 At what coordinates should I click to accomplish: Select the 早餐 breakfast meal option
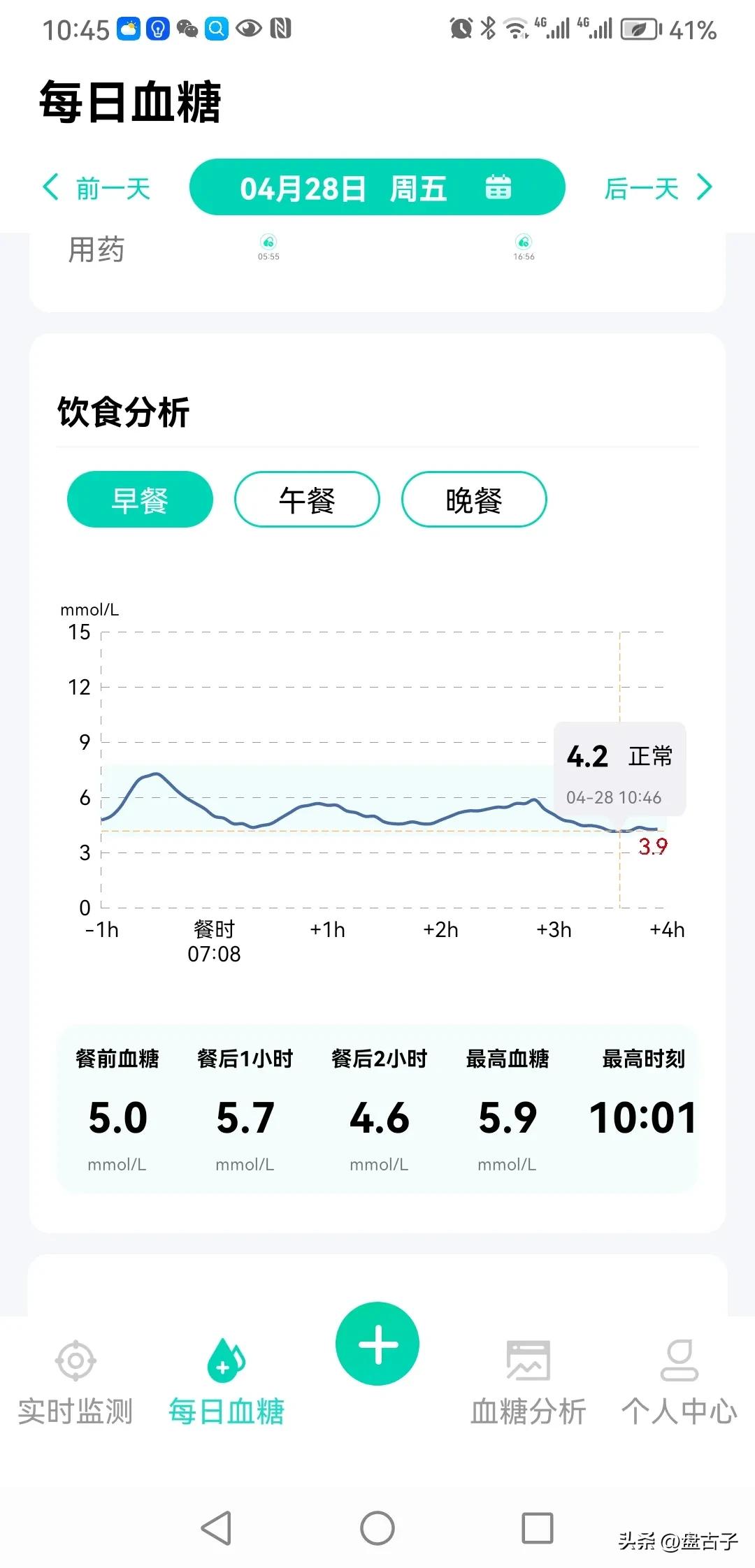pos(139,500)
